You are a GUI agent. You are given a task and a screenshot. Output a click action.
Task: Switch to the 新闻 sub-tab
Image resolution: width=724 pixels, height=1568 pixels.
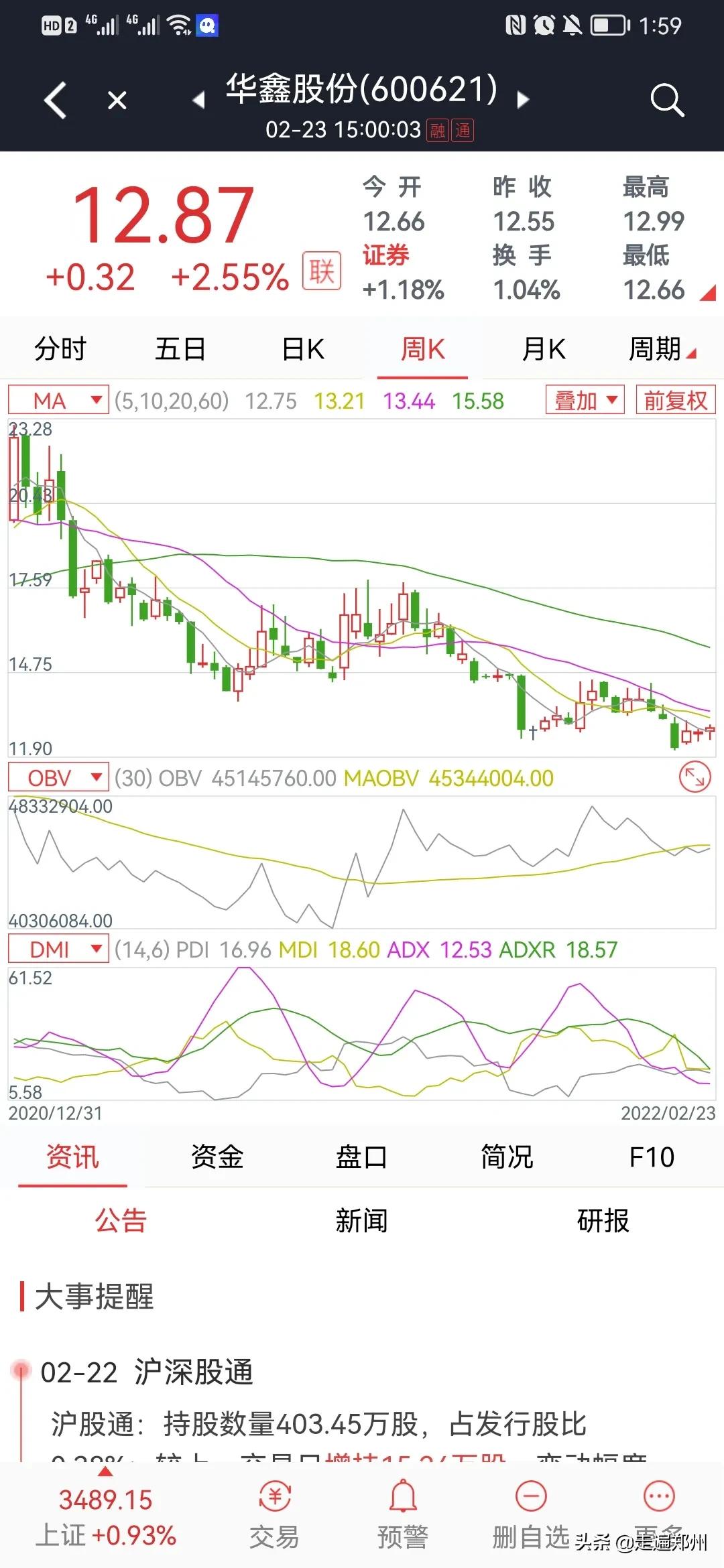tap(361, 1220)
